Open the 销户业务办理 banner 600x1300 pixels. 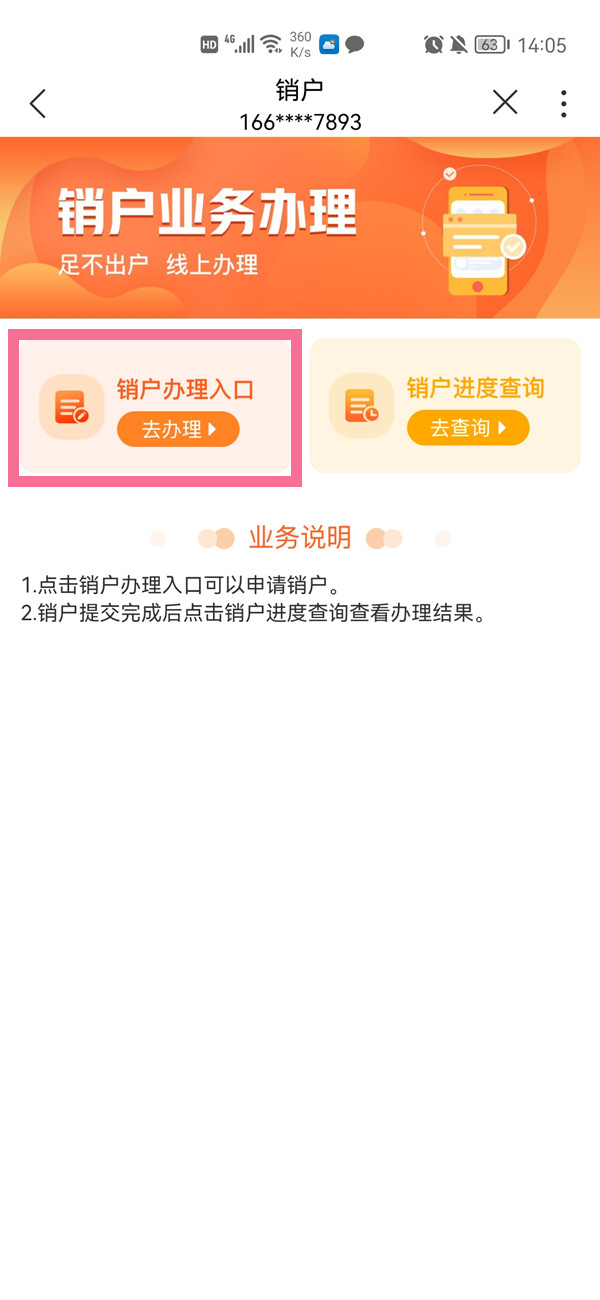300,228
